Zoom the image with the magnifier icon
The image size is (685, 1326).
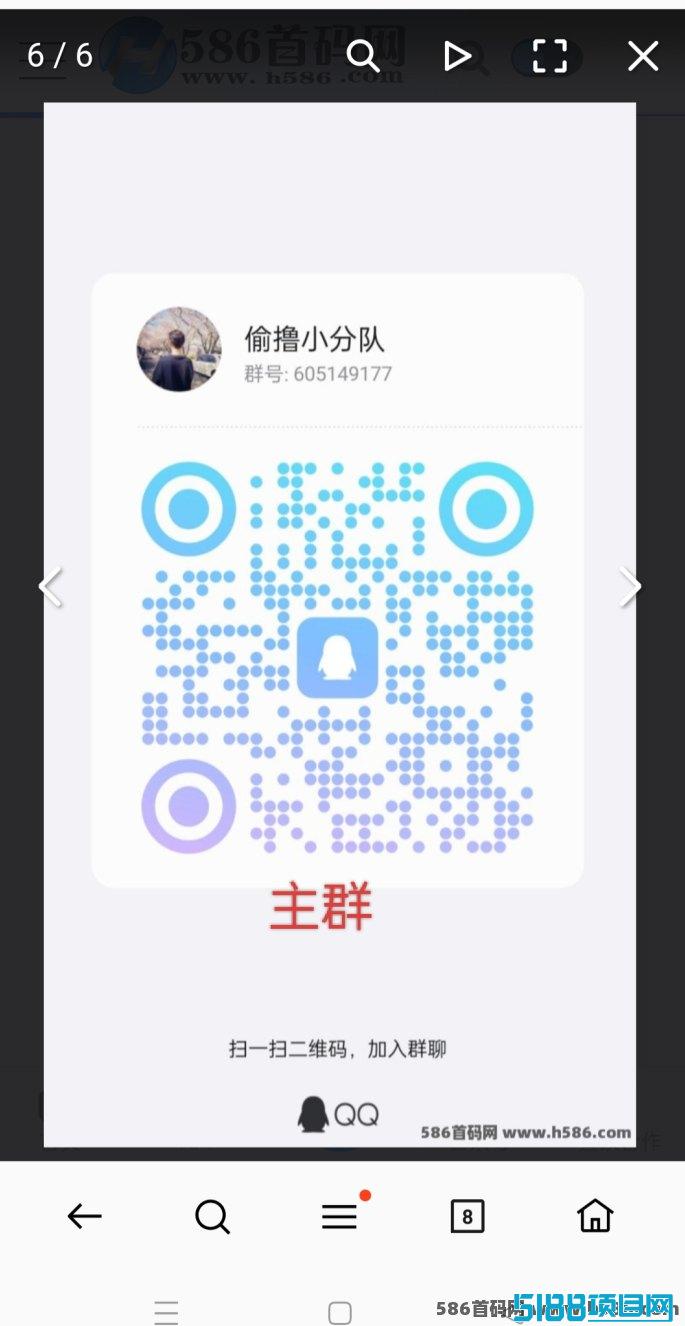(363, 56)
